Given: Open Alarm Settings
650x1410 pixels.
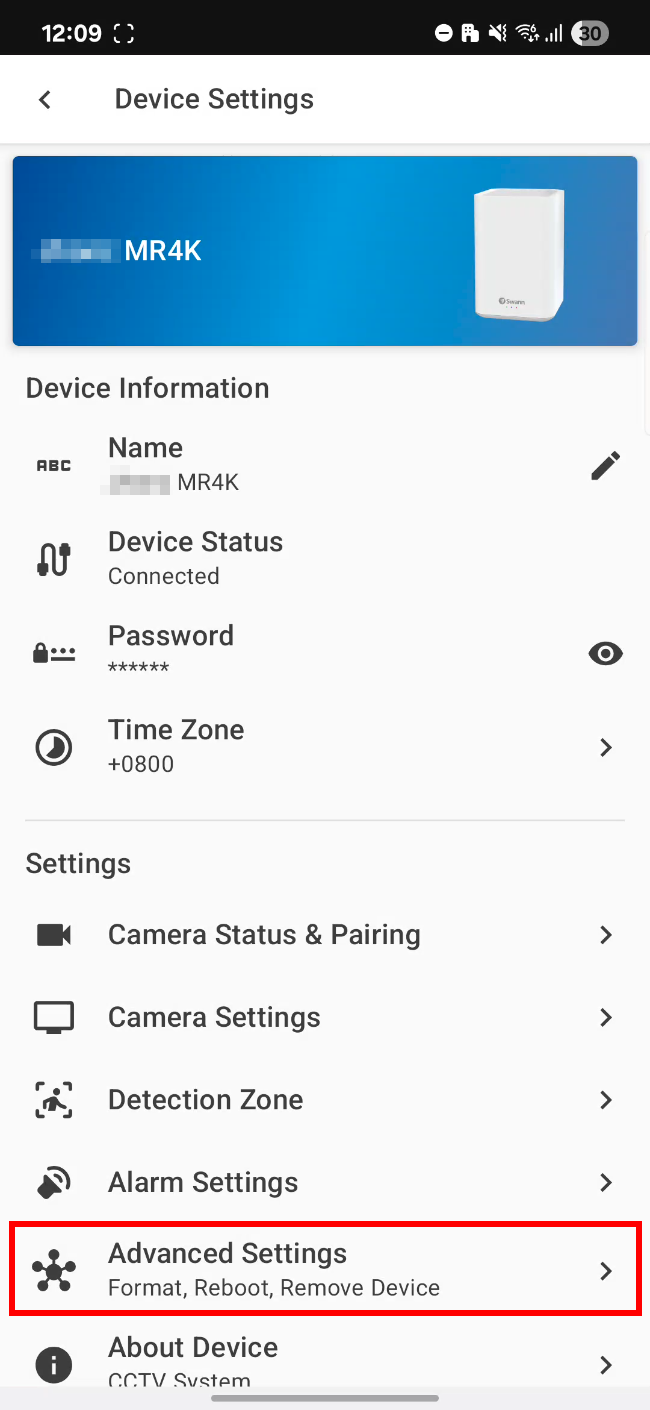Looking at the screenshot, I should pyautogui.click(x=325, y=1182).
